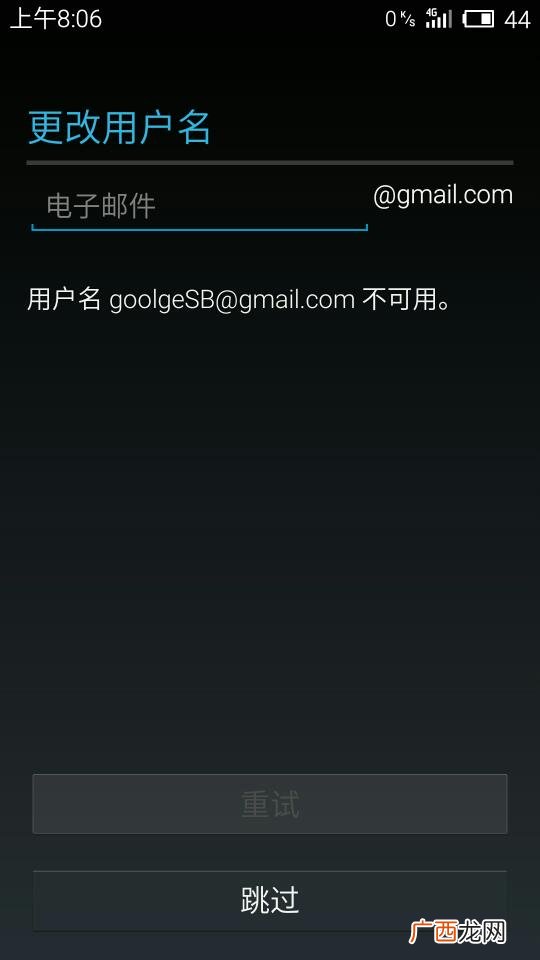Image resolution: width=540 pixels, height=960 pixels.
Task: Tap the 电子邮件 username input field
Action: pyautogui.click(x=199, y=207)
